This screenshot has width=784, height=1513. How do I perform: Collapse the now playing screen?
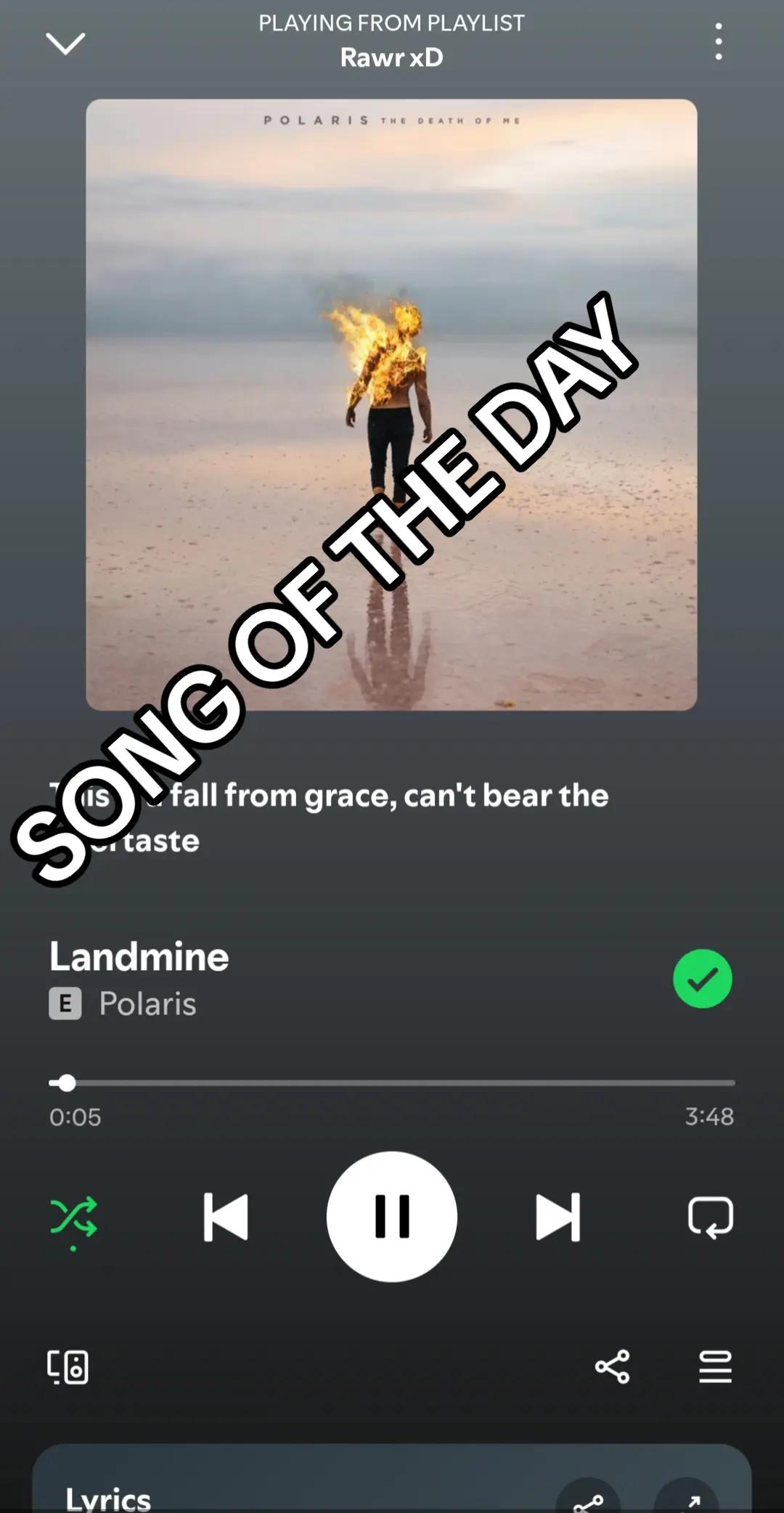coord(65,44)
